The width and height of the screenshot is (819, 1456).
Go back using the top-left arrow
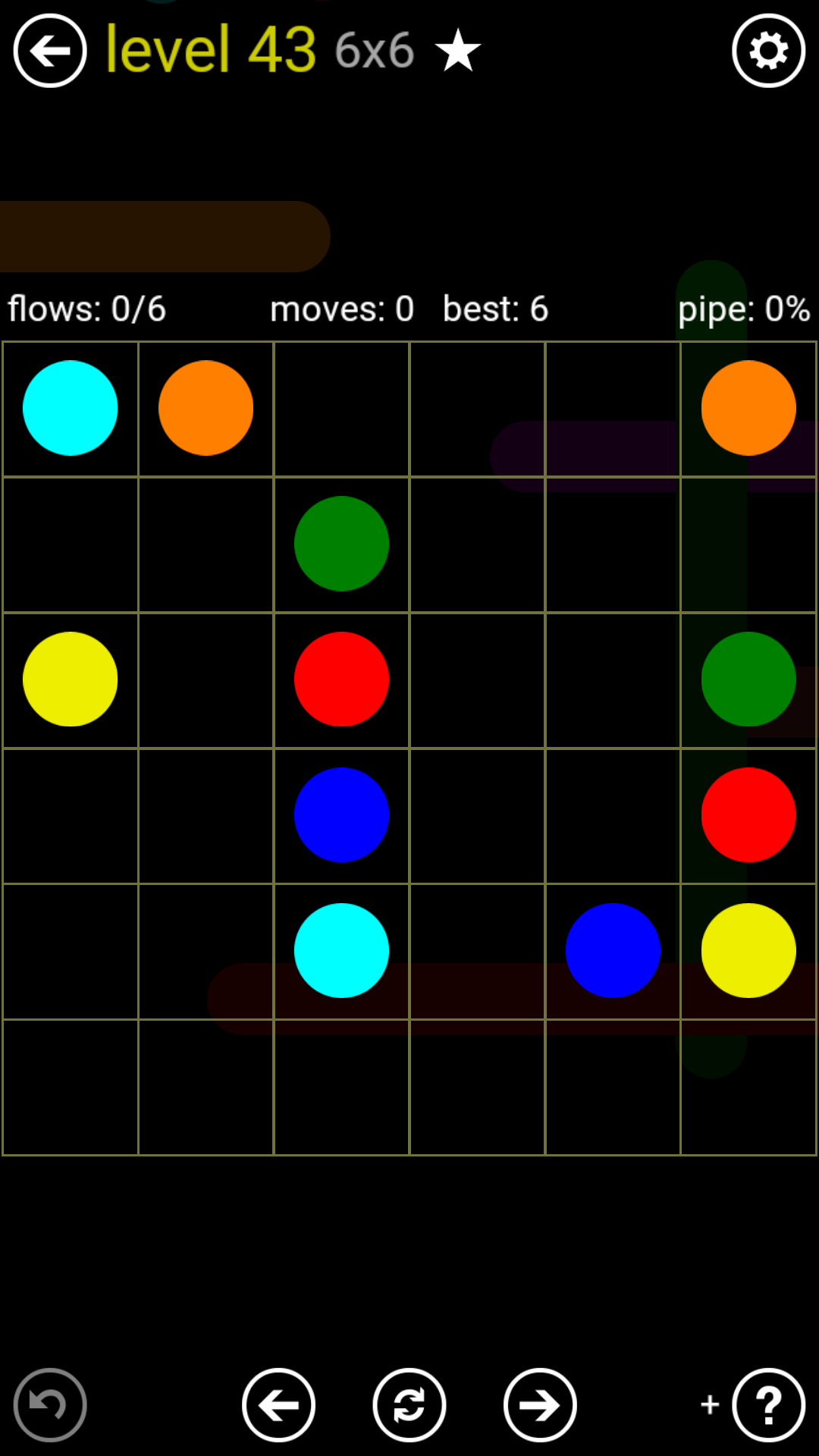pyautogui.click(x=50, y=51)
